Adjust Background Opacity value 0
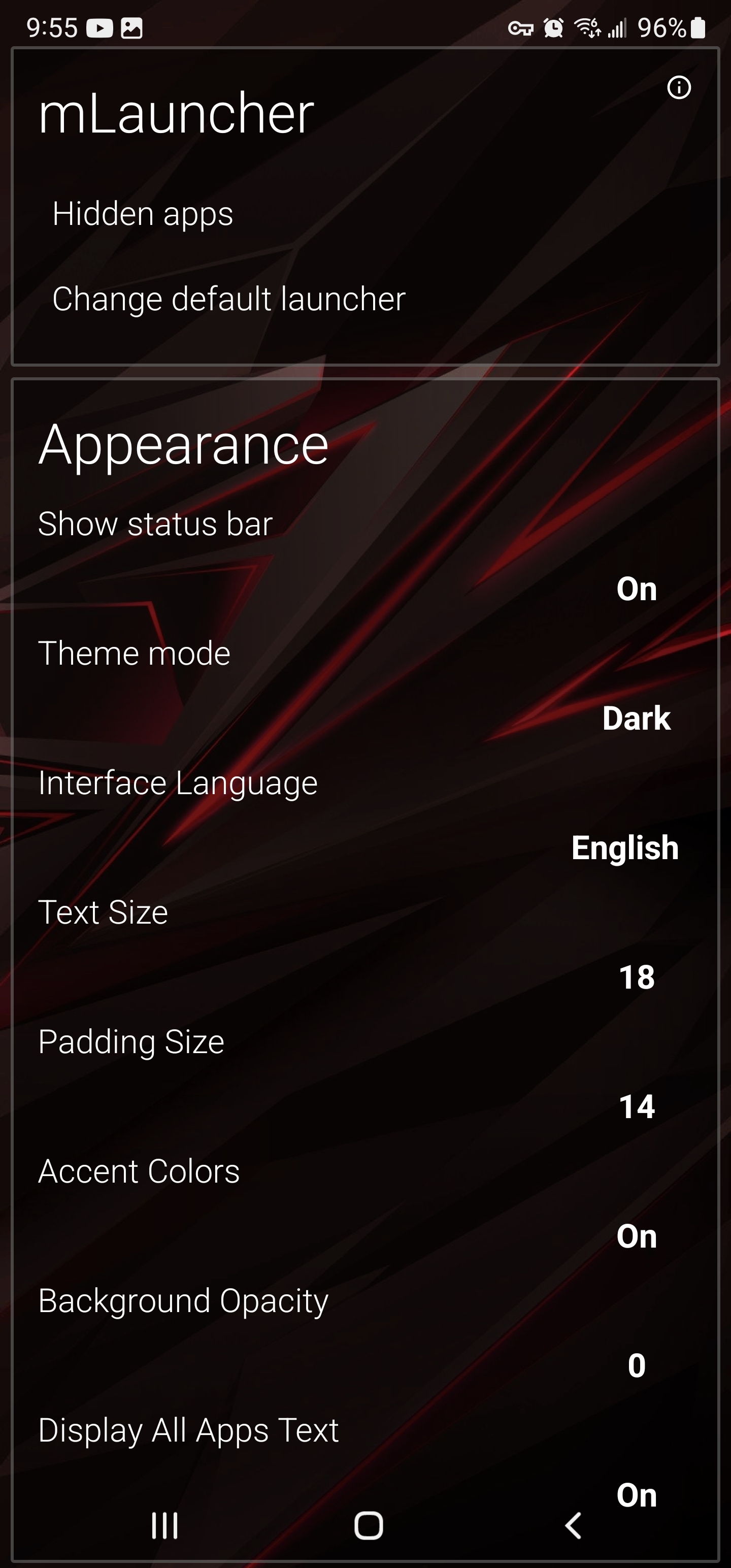This screenshot has width=731, height=1568. [x=637, y=1365]
